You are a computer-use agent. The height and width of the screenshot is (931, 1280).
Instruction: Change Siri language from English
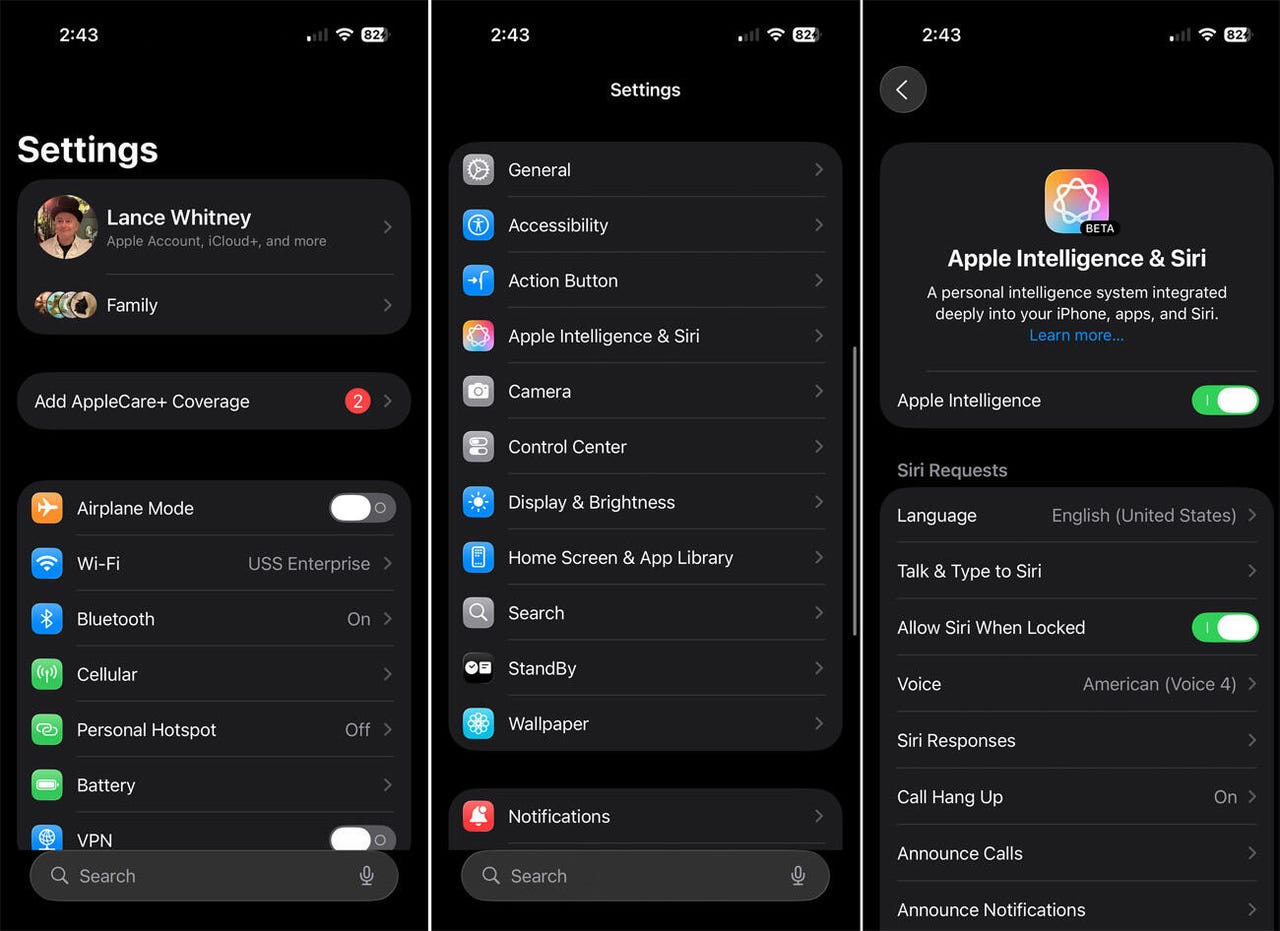[1076, 516]
